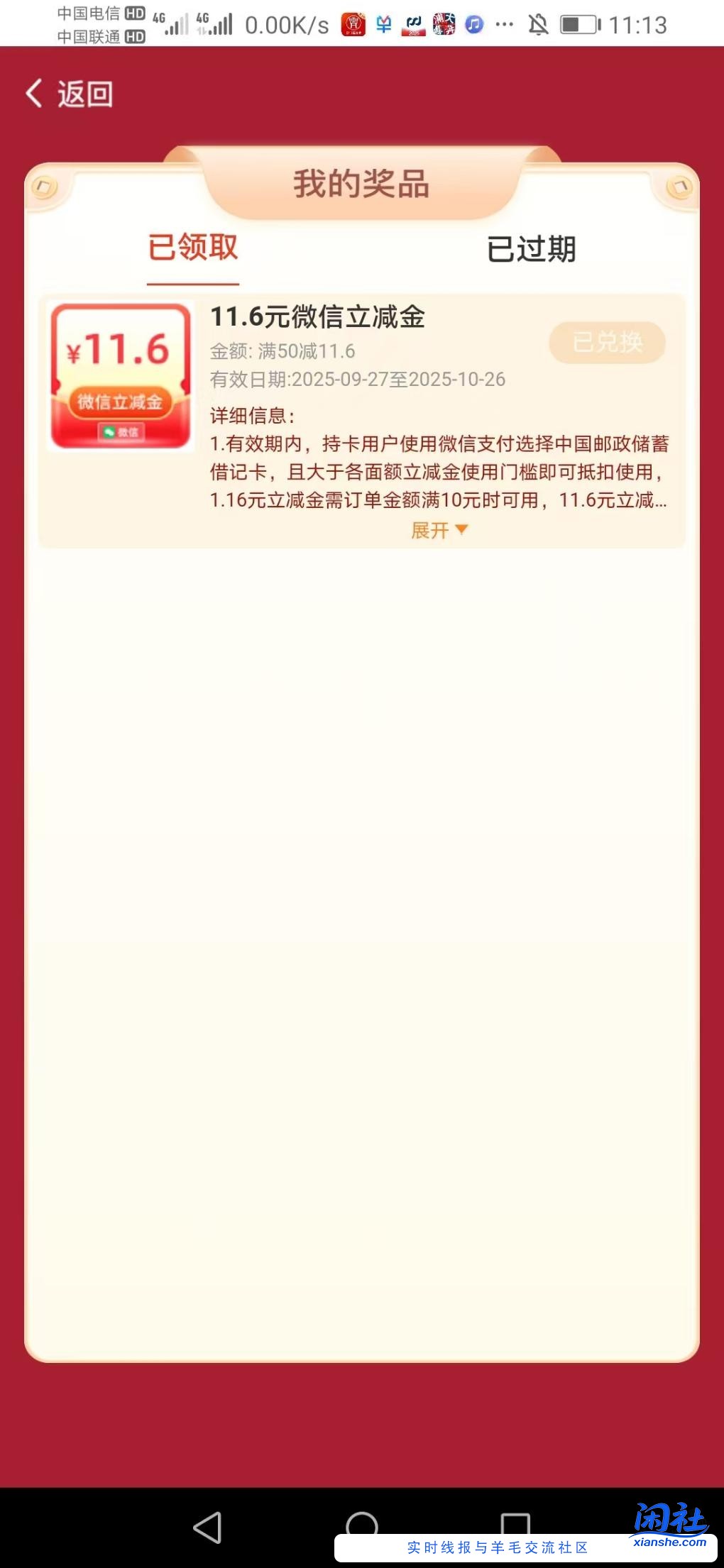This screenshot has width=724, height=1568.
Task: Tap the 已兑换 button
Action: 607,343
